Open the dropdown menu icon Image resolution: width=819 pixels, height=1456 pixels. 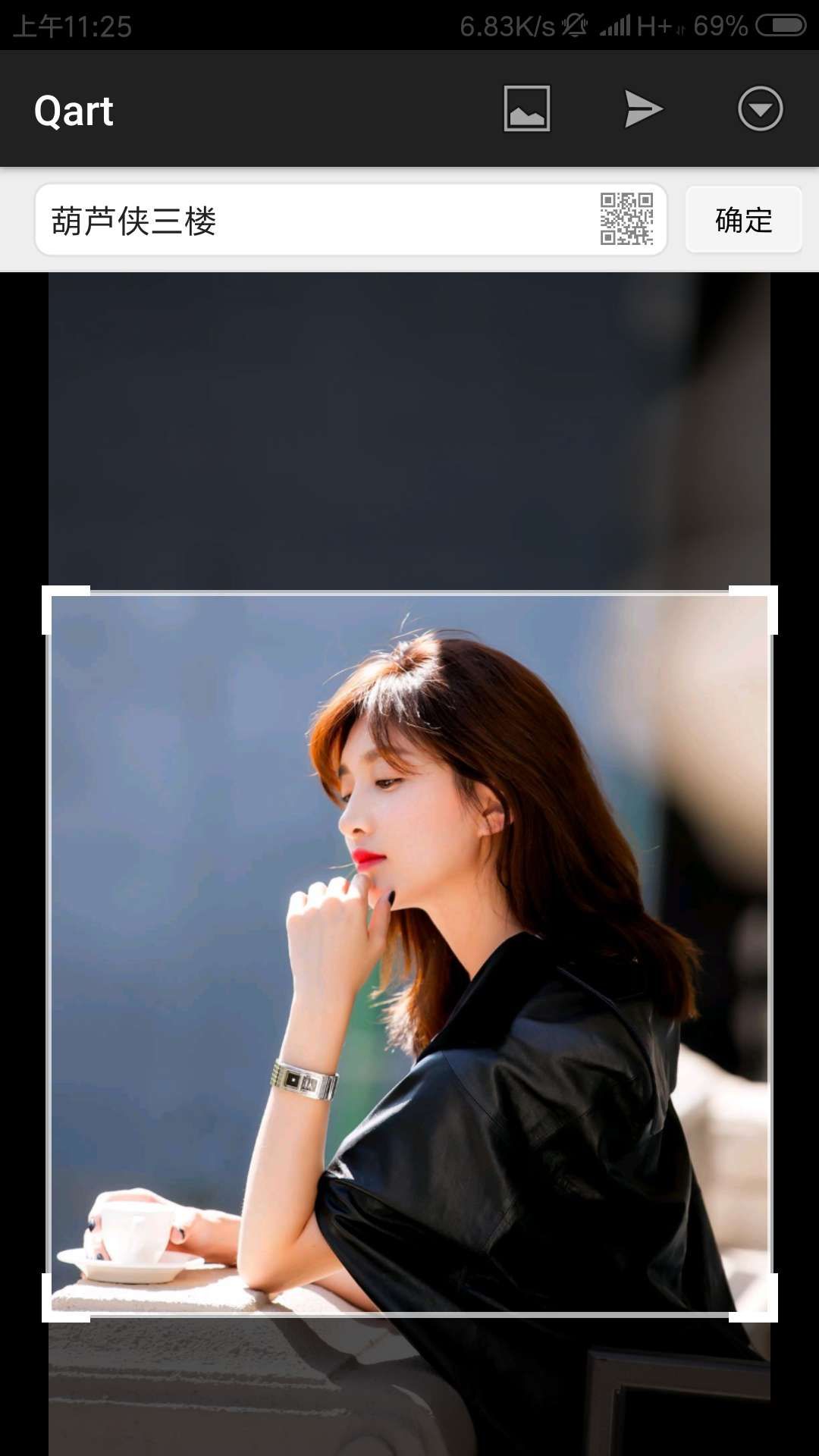tap(760, 108)
